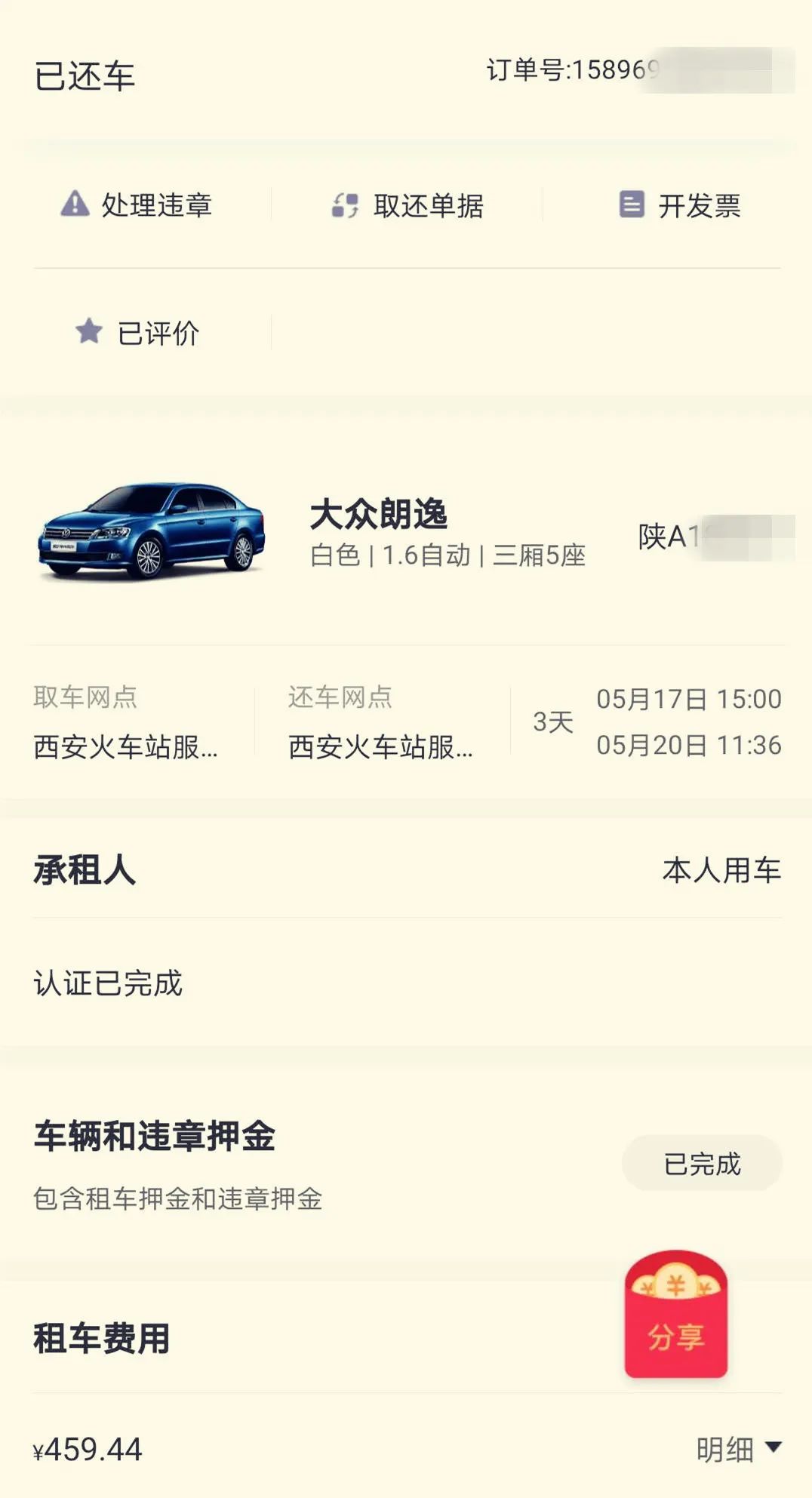
Task: Click the 取还单据 pickup/return receipt icon
Action: [346, 205]
